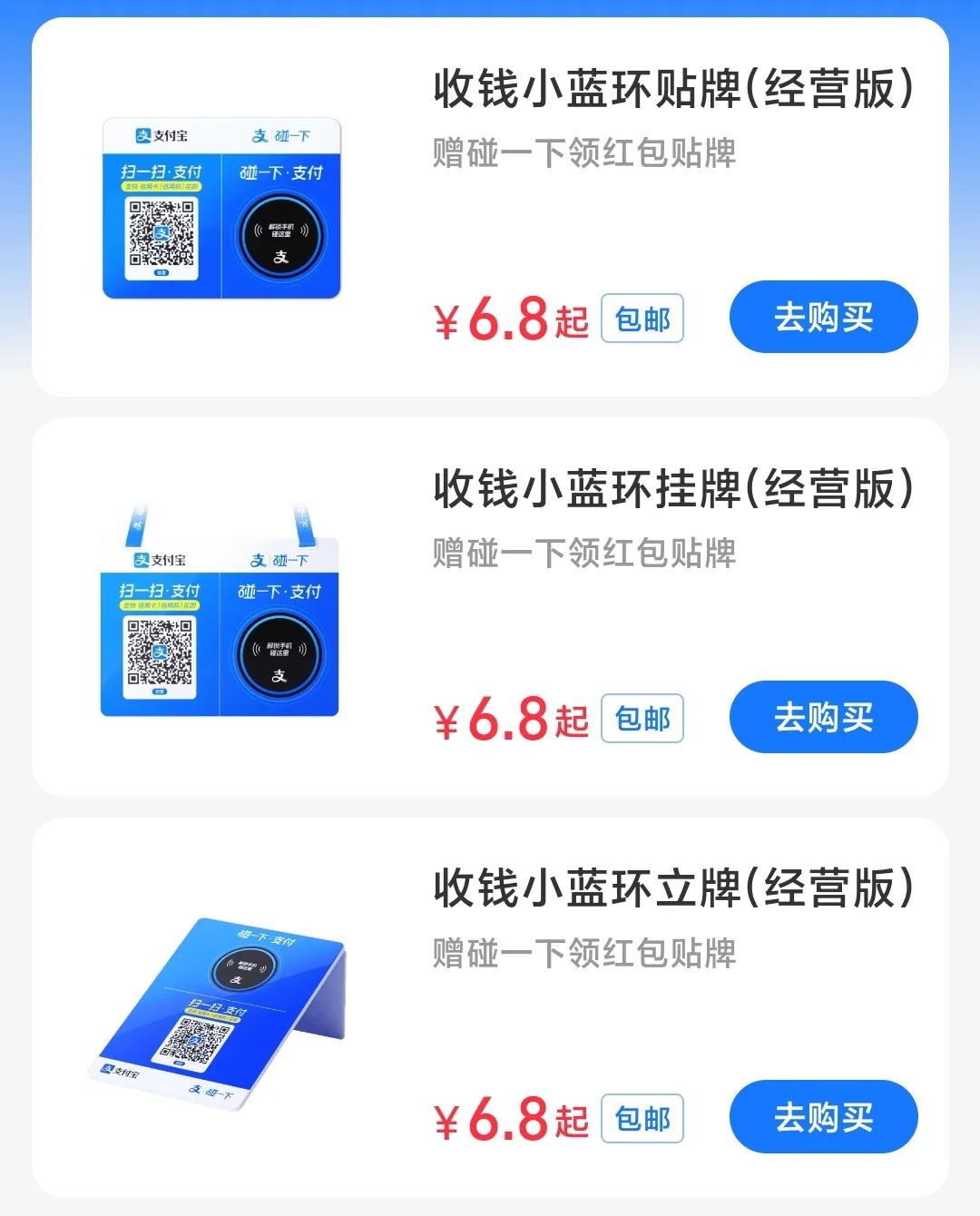The image size is (980, 1216).
Task: Click the 包邮 badge on the first product
Action: pos(641,319)
